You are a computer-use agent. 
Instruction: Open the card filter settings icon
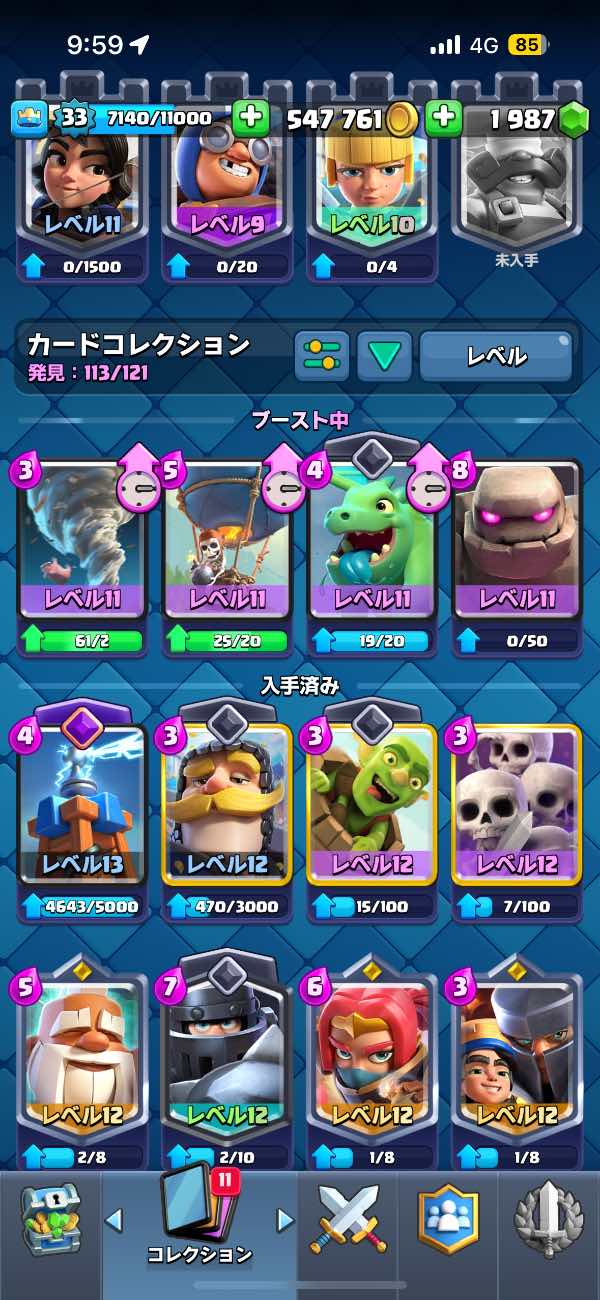coord(321,356)
